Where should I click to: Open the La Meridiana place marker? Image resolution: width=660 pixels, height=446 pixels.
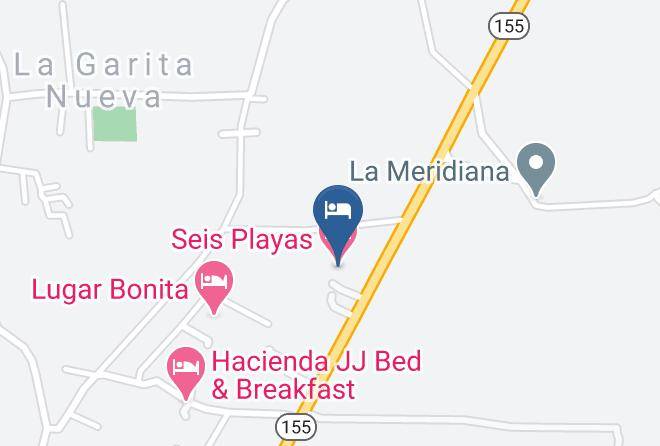point(535,165)
